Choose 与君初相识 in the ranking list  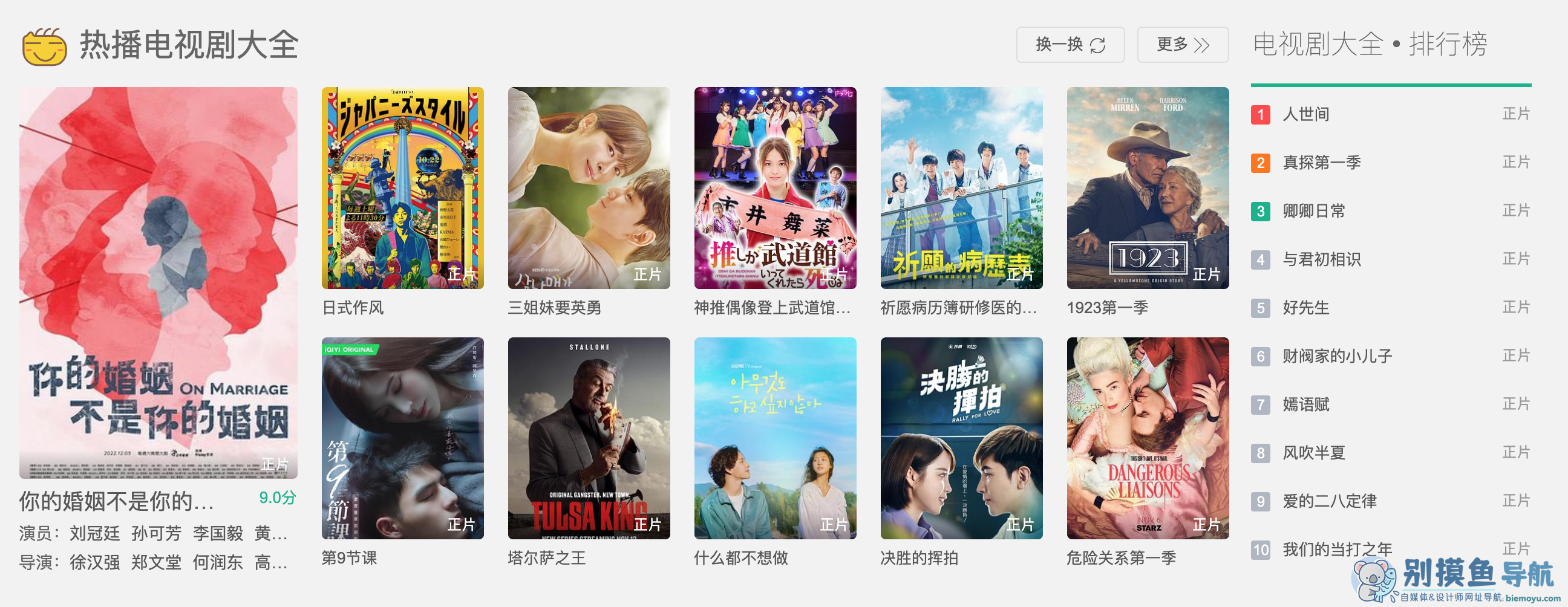coord(1321,260)
